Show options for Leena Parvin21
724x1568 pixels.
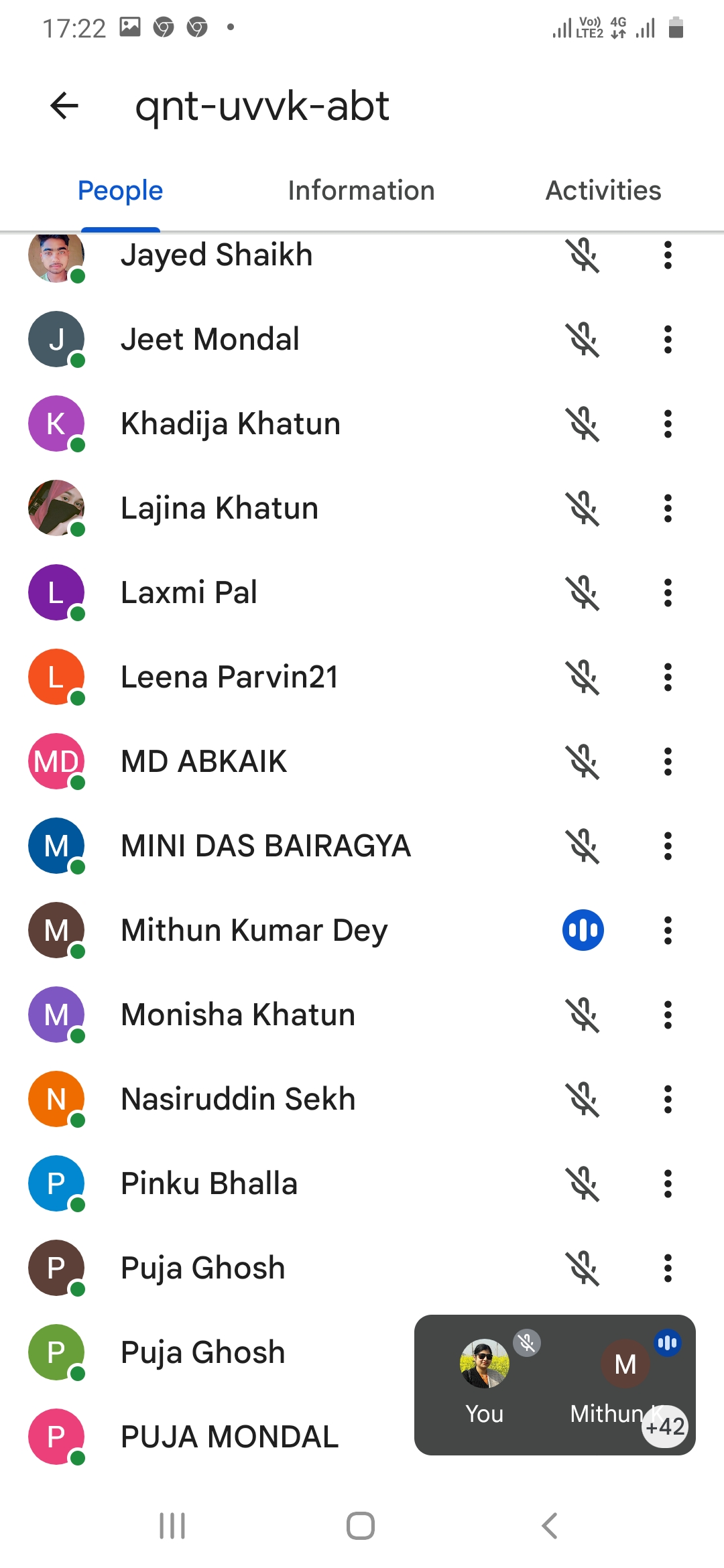coord(667,677)
